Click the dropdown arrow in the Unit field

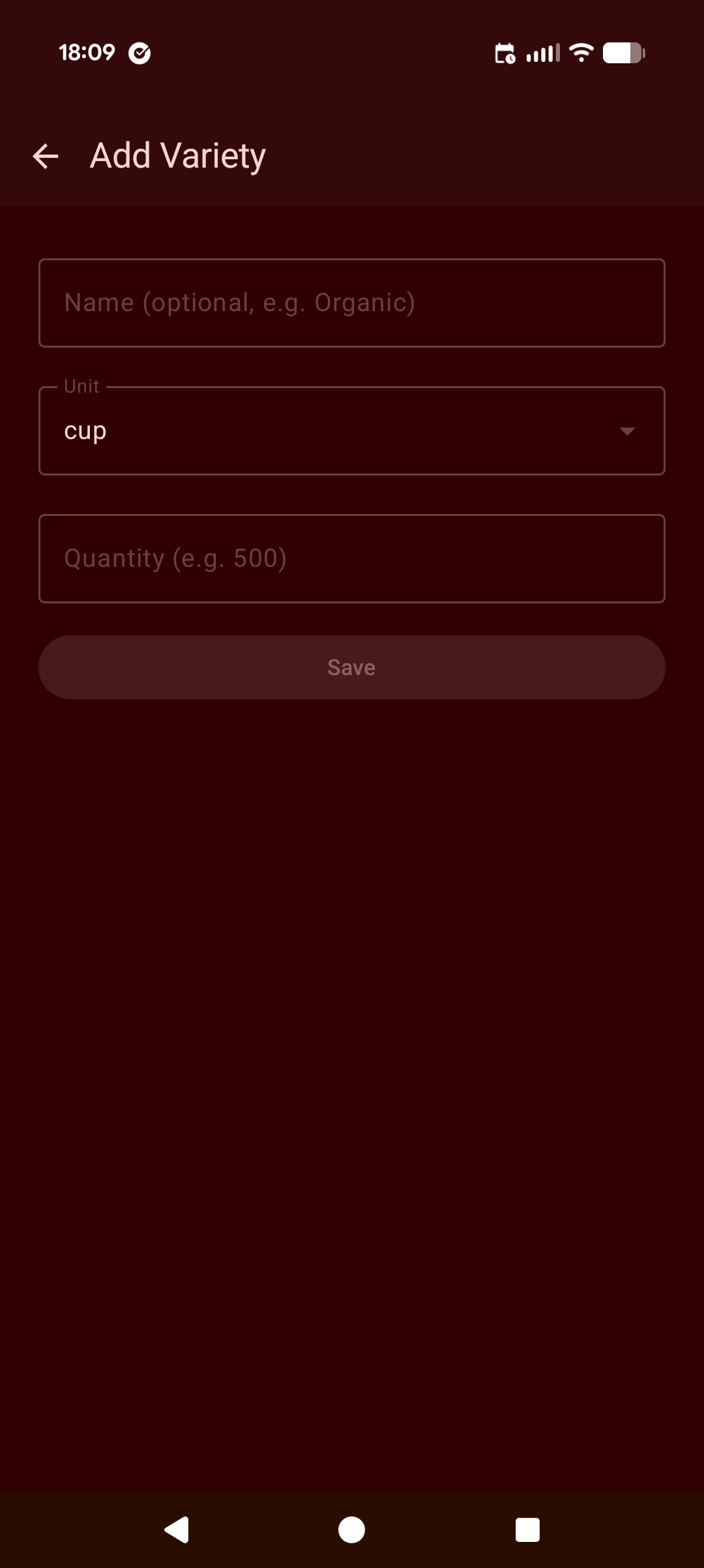pyautogui.click(x=626, y=430)
